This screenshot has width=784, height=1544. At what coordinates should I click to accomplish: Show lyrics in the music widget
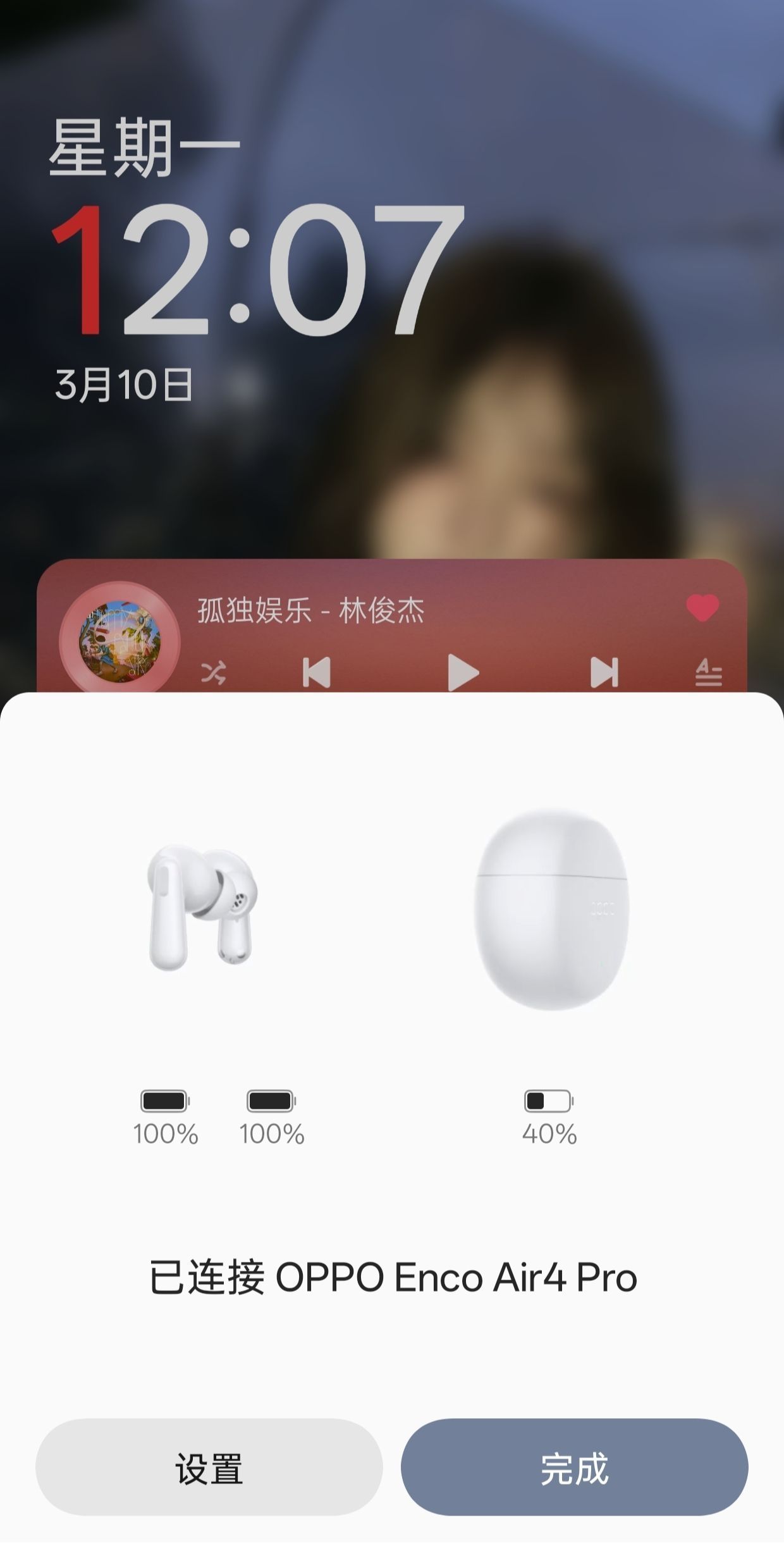pos(708,672)
